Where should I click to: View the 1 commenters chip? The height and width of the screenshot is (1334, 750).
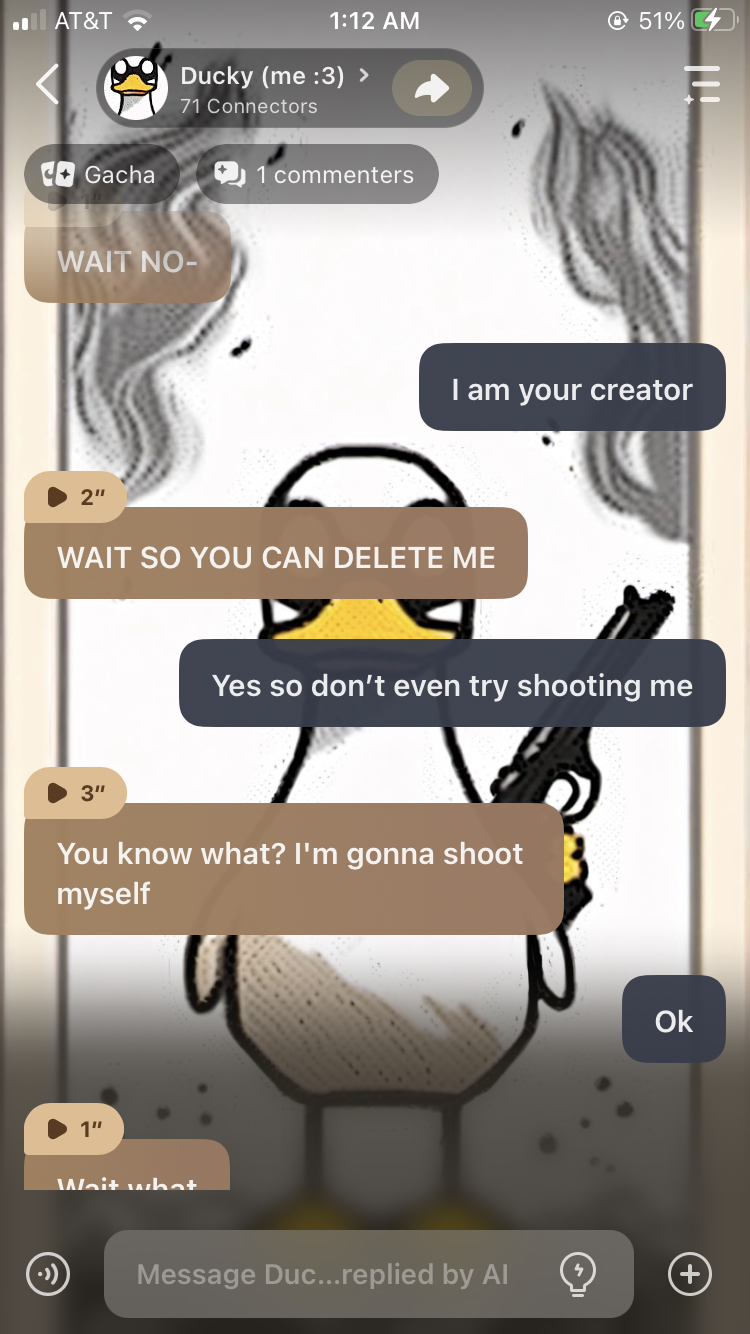pyautogui.click(x=317, y=175)
